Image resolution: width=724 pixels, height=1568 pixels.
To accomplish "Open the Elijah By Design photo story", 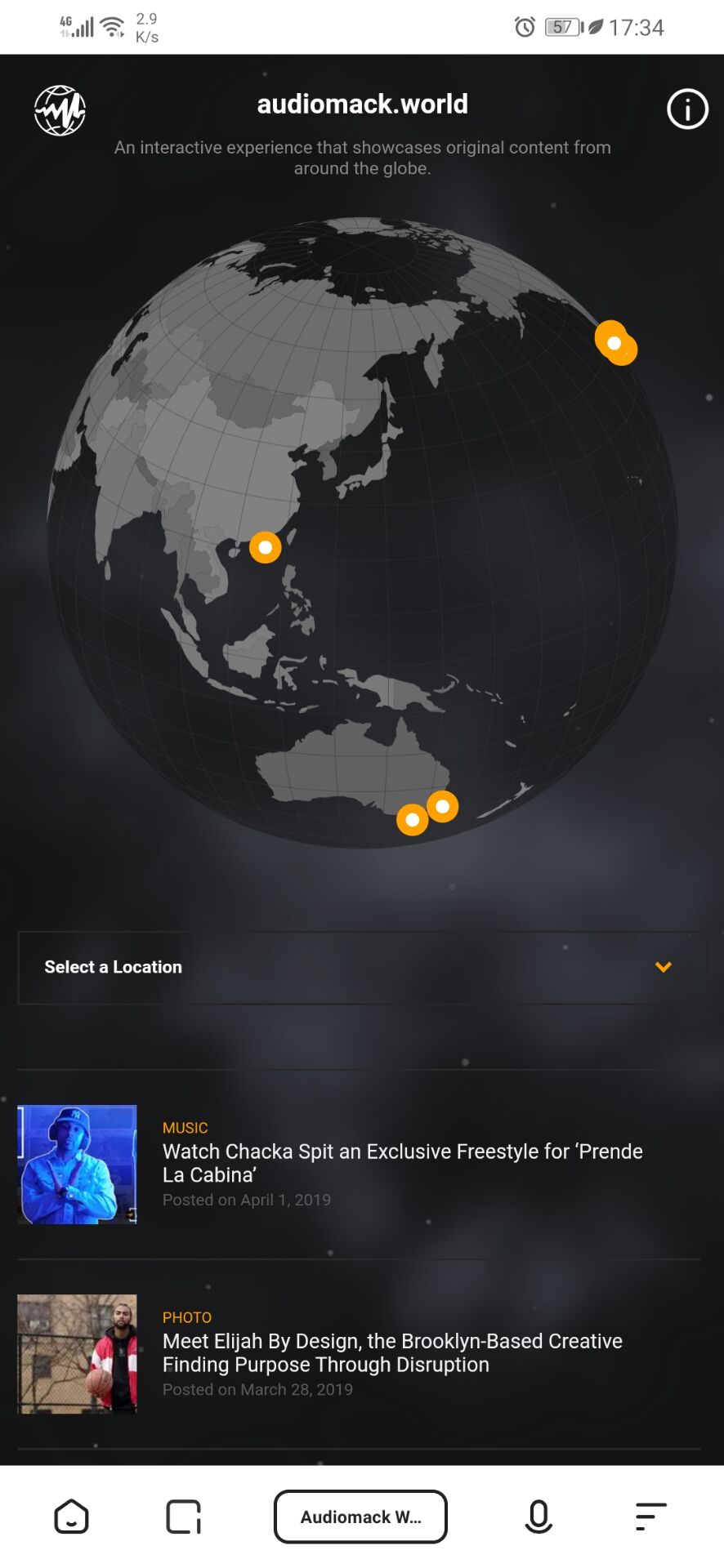I will click(x=392, y=1352).
